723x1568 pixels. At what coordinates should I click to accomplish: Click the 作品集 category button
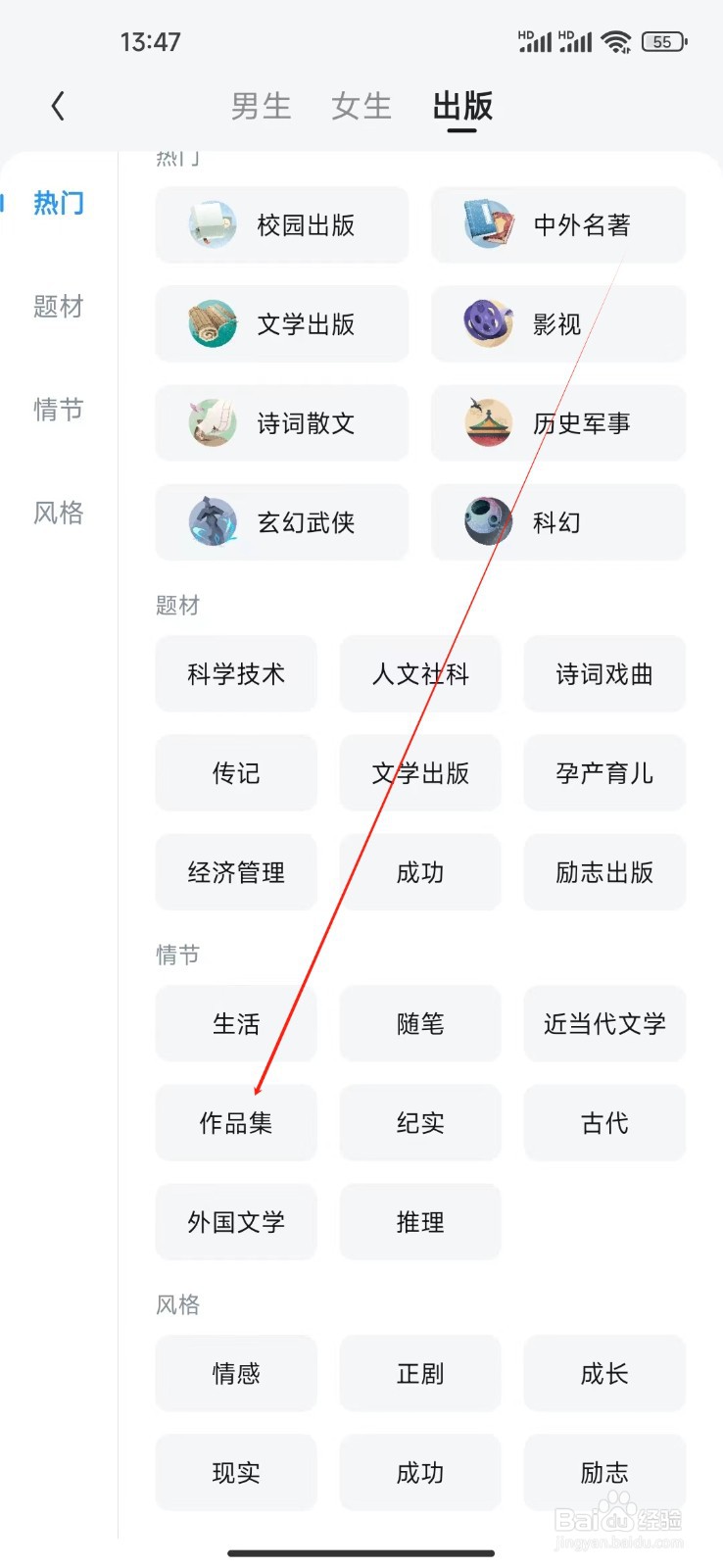[235, 1123]
